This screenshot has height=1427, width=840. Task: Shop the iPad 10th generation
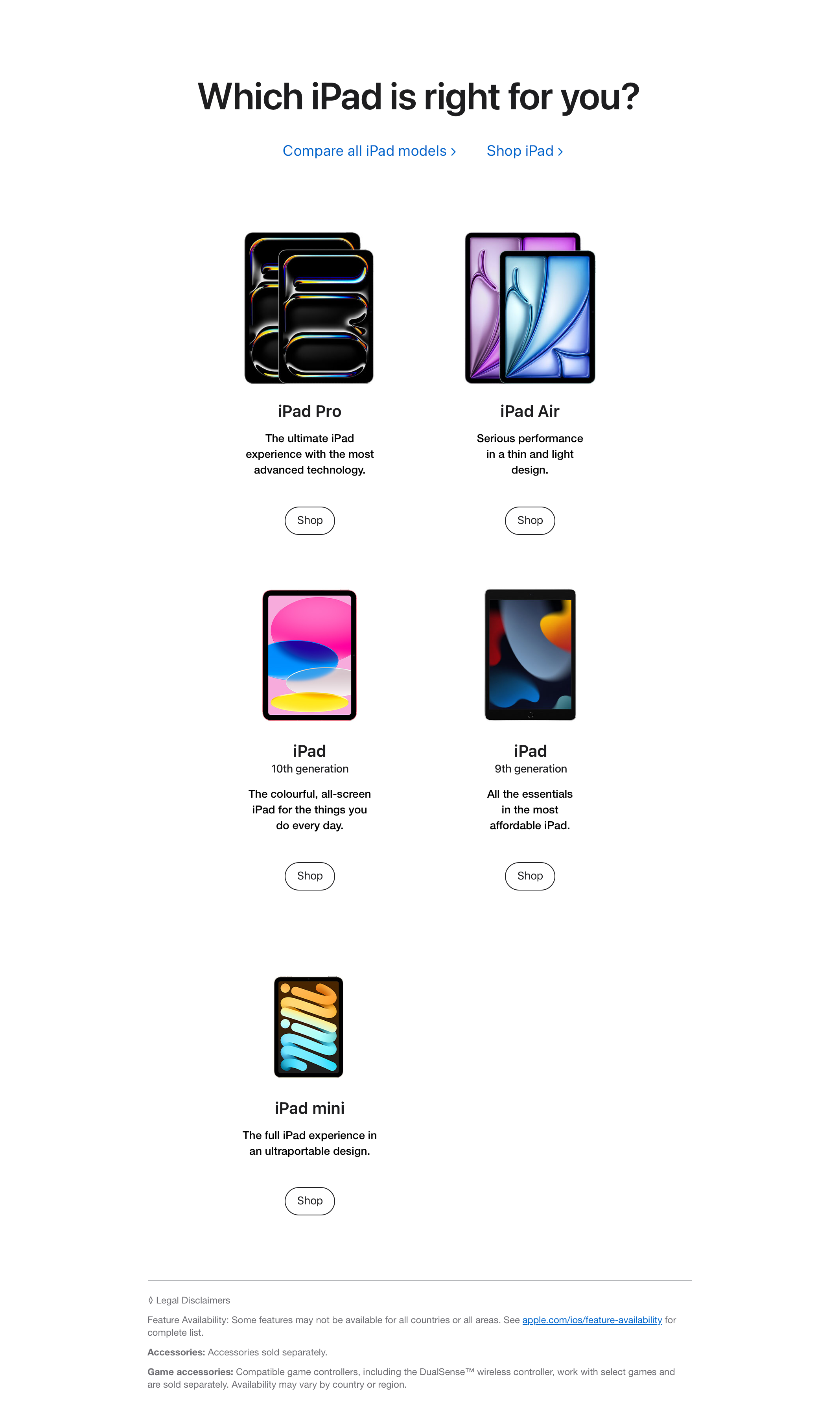pyautogui.click(x=309, y=876)
